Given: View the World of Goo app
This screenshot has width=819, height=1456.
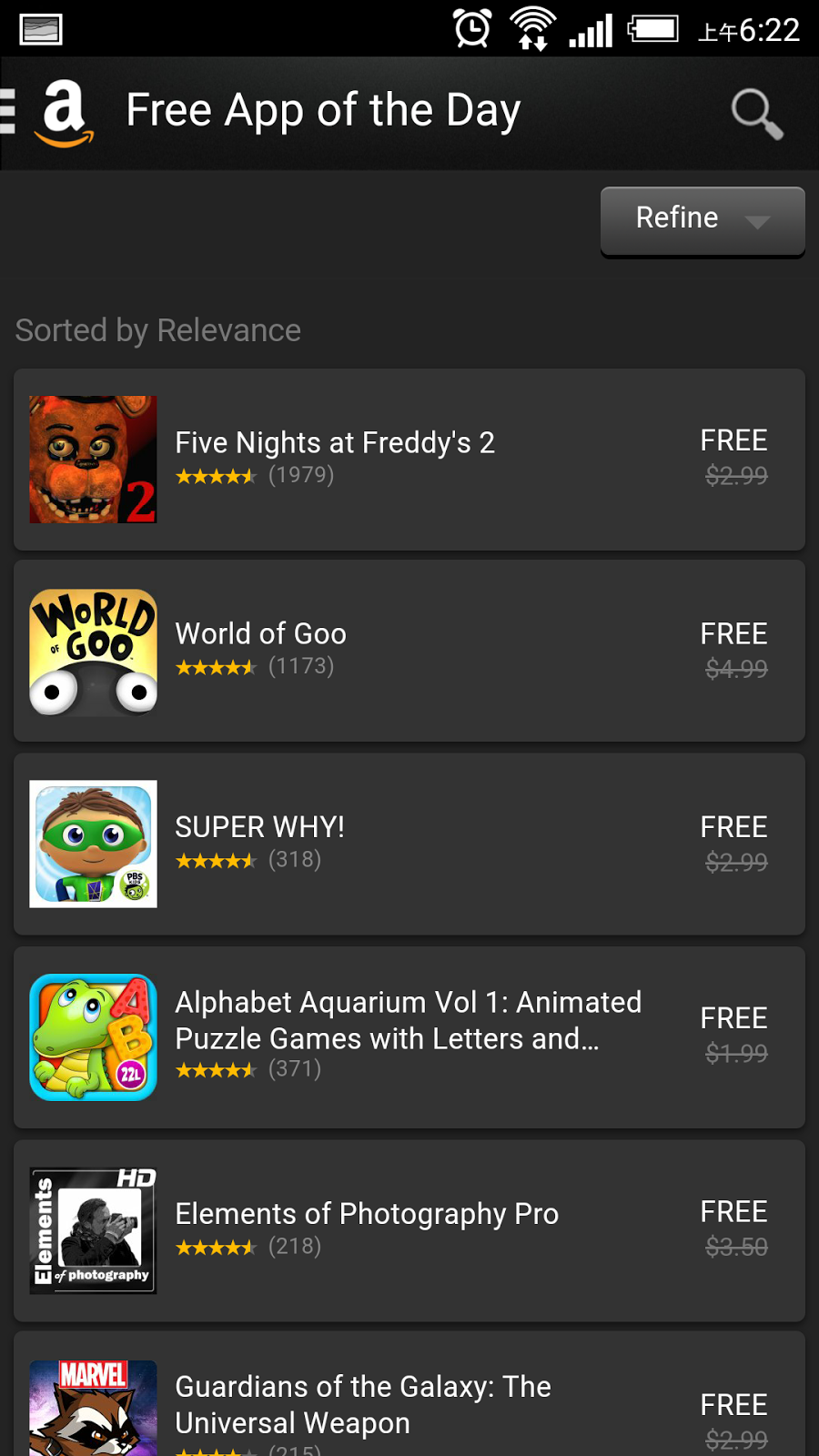Looking at the screenshot, I should pos(409,651).
